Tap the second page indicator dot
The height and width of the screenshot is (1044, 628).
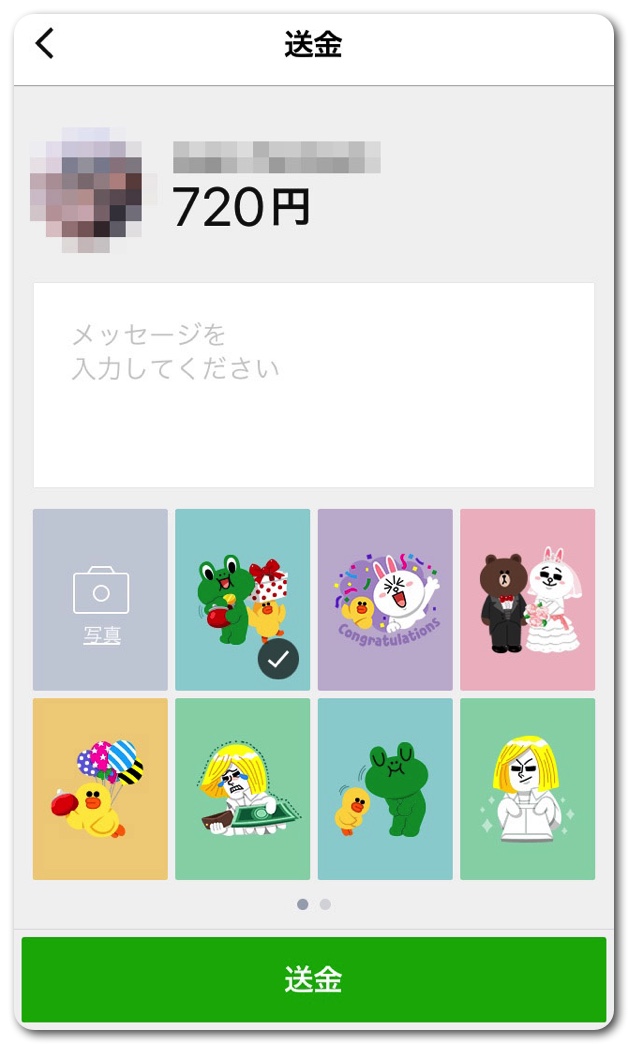click(325, 904)
